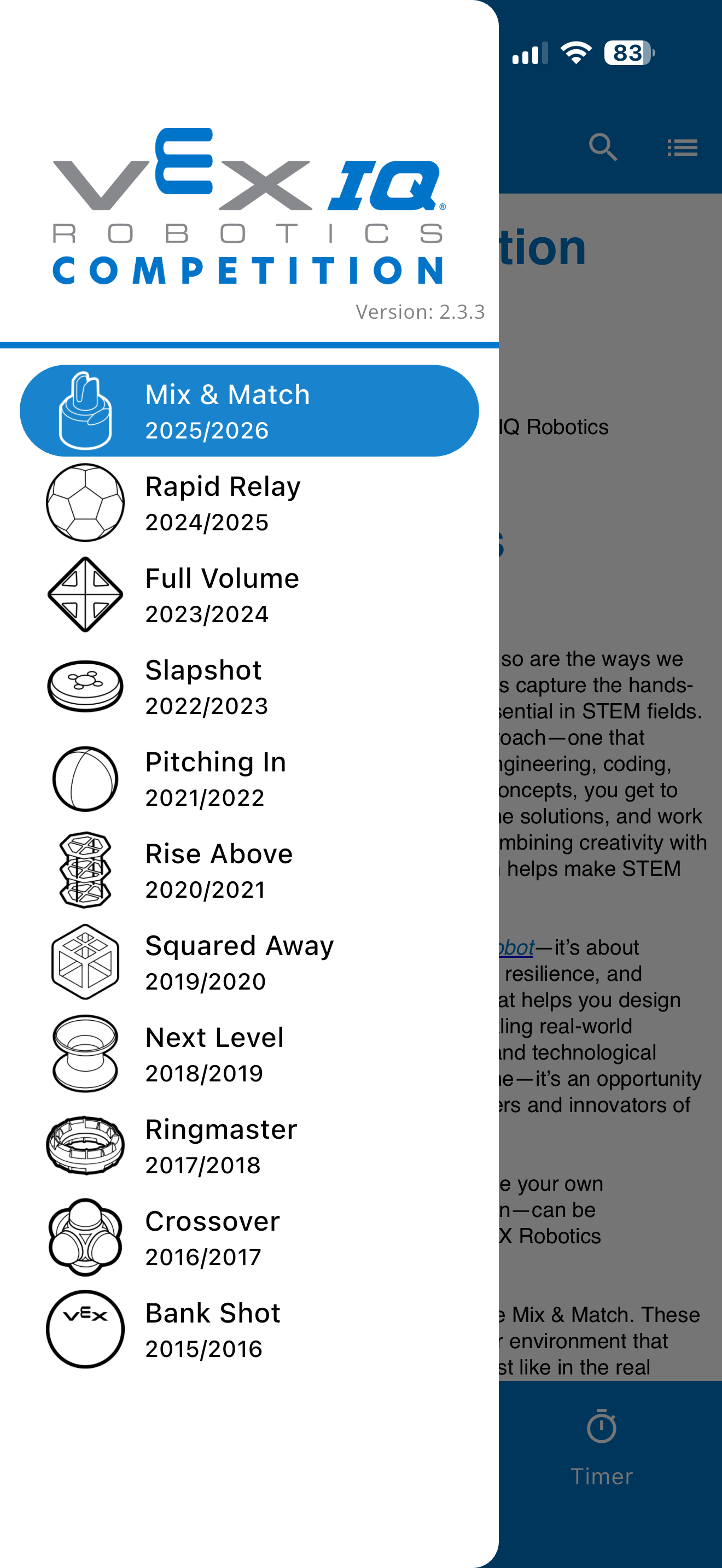Open the search function
722x1568 pixels.
click(x=603, y=147)
